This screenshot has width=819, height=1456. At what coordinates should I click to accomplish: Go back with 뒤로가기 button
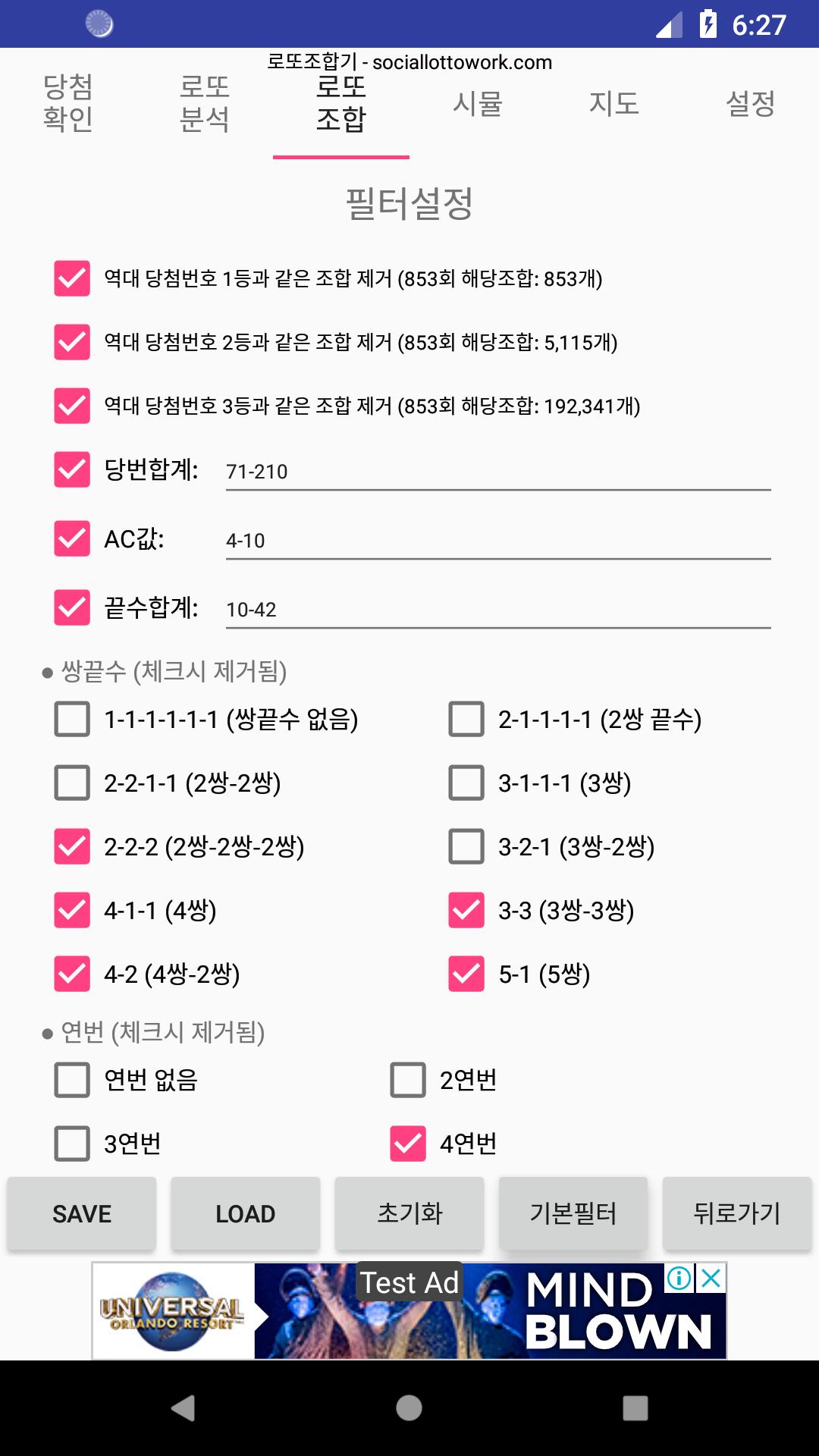[x=737, y=1213]
